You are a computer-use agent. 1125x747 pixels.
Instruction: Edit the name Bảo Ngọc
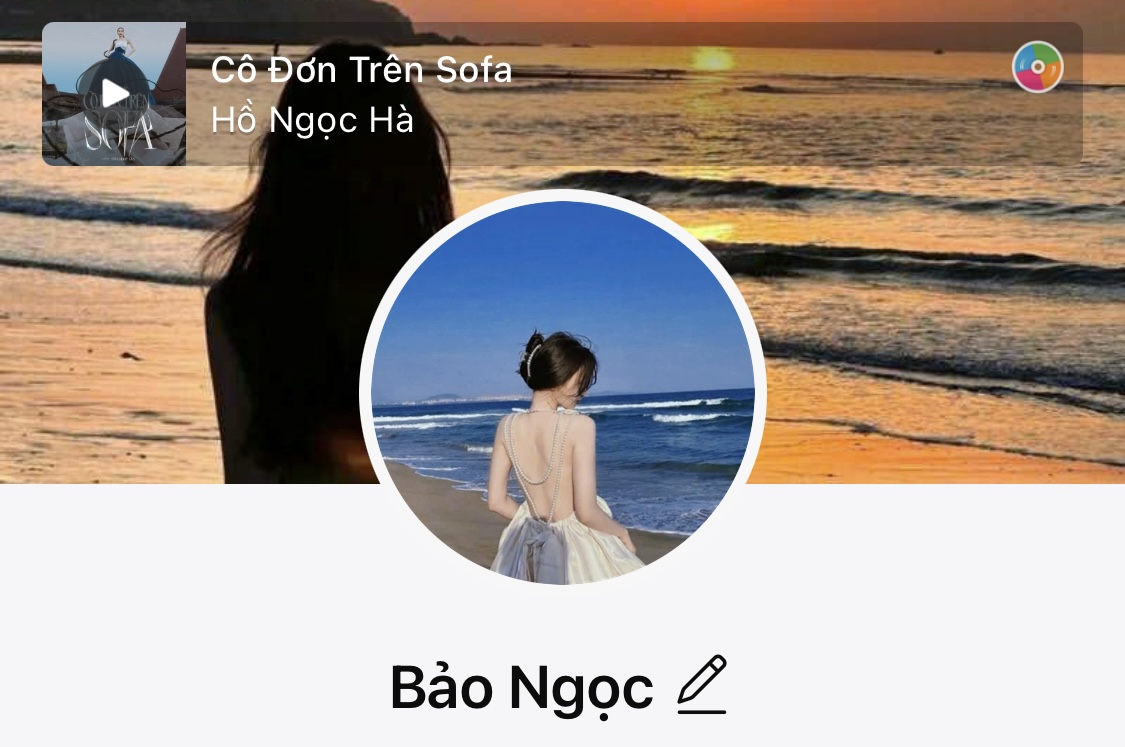coord(702,685)
